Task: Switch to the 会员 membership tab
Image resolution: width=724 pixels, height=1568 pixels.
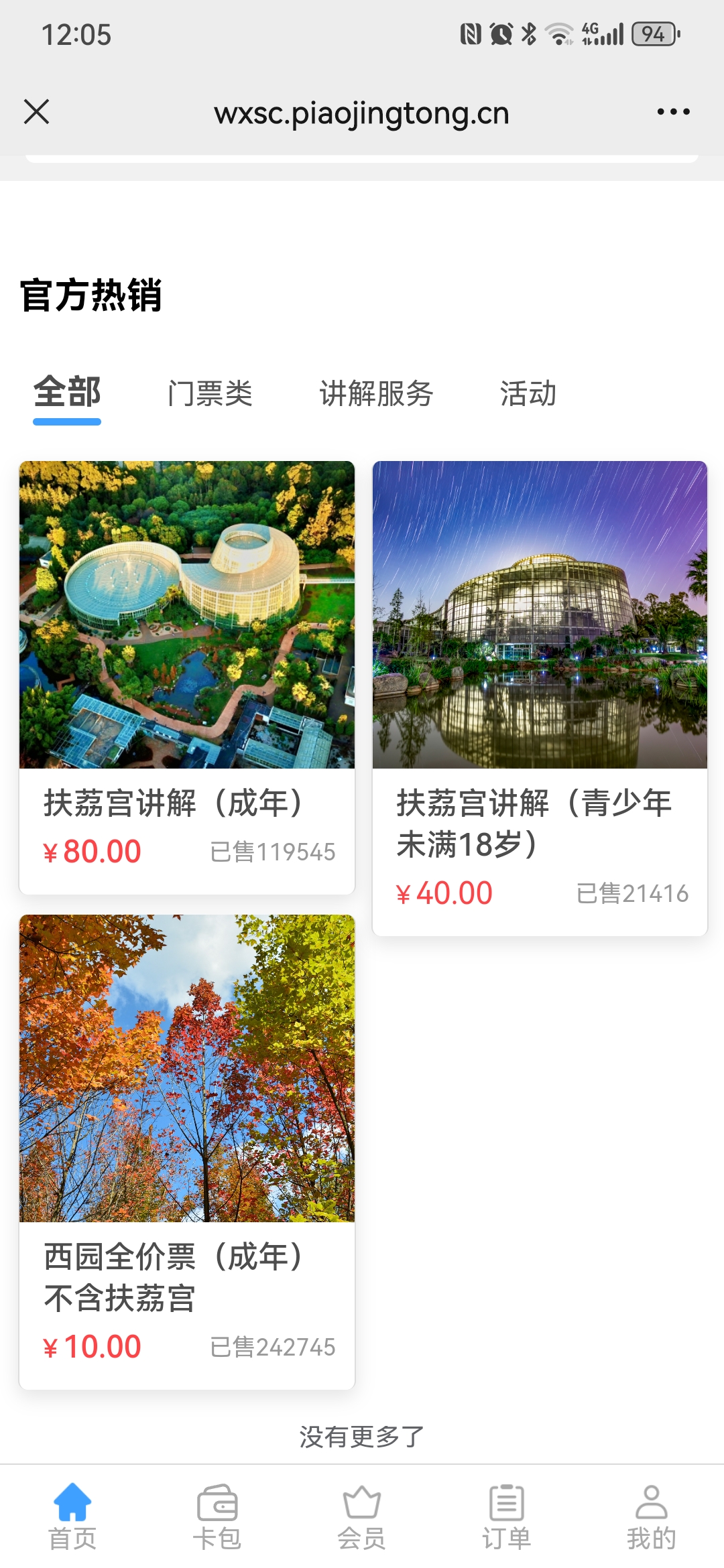Action: click(362, 1517)
